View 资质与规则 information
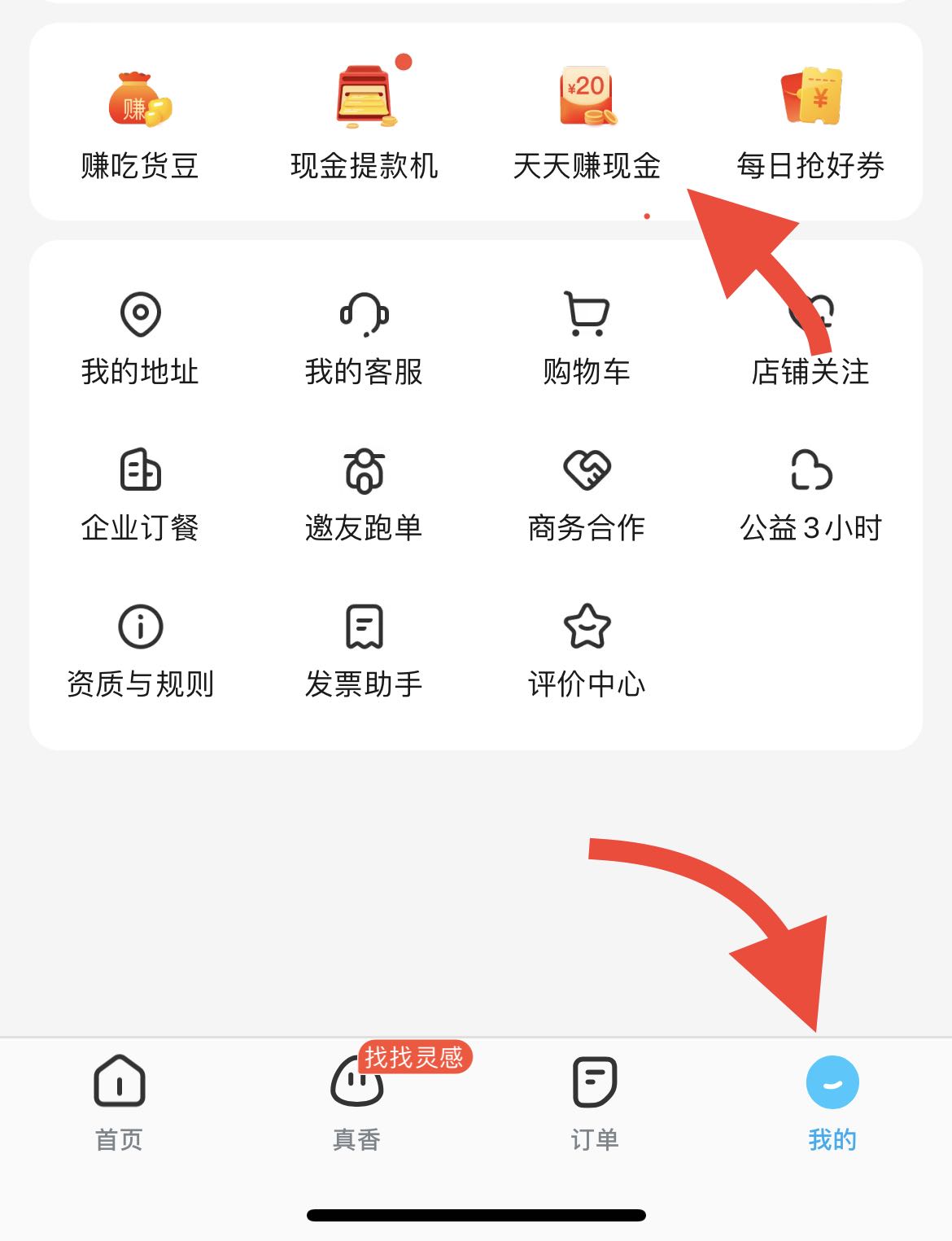This screenshot has width=952, height=1241. (x=140, y=649)
